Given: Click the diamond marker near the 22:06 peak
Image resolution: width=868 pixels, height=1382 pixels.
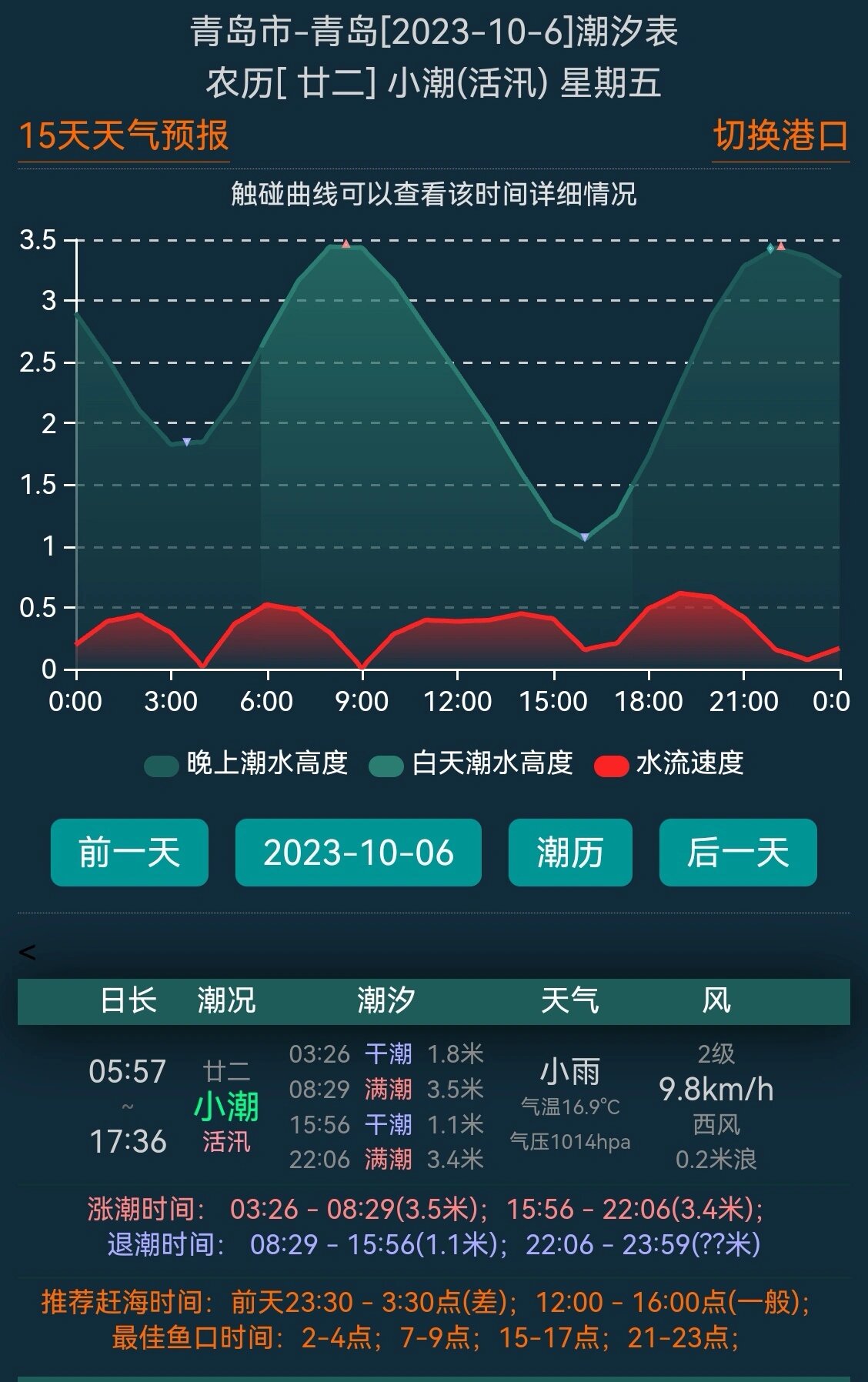Looking at the screenshot, I should click(770, 249).
